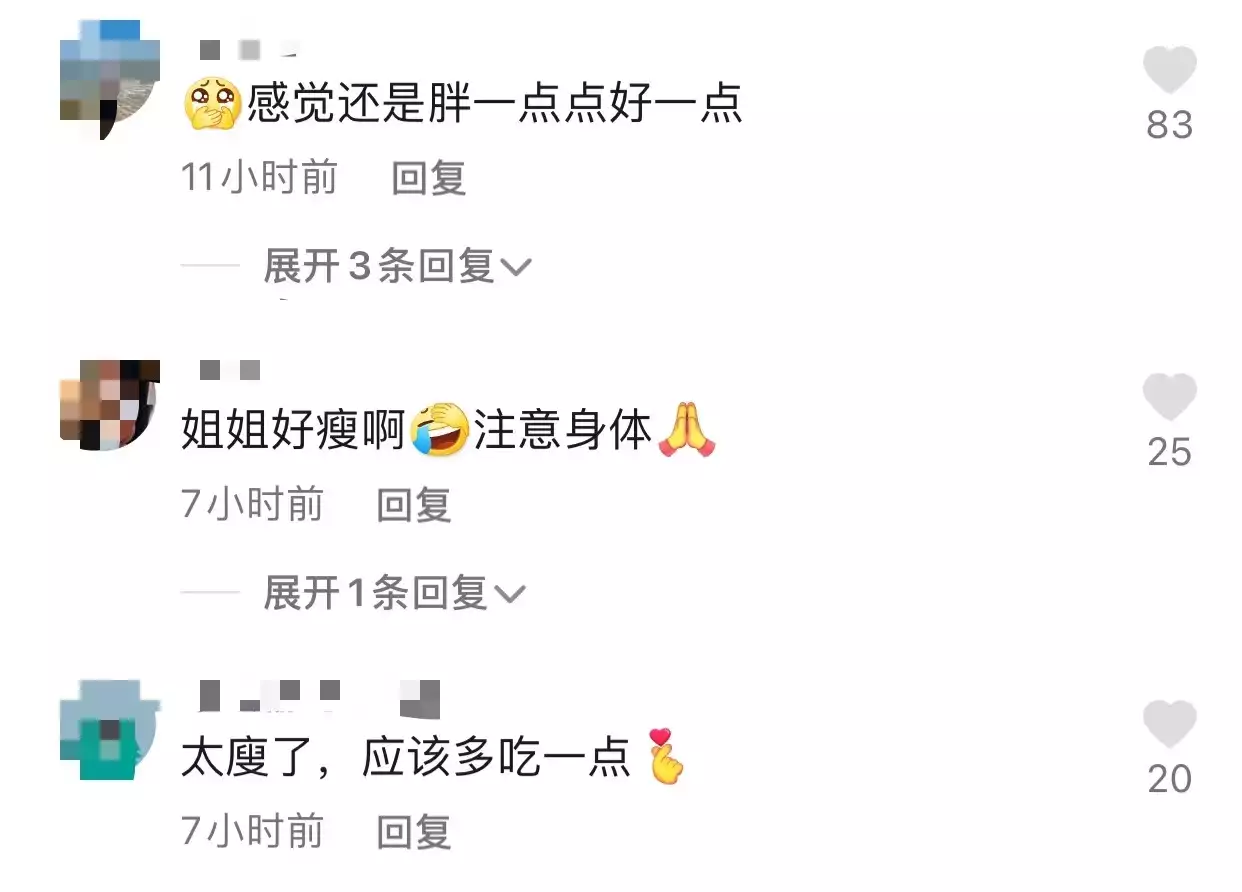Reply to comment 姐姐好瘦啊 注意身体
The width and height of the screenshot is (1242, 892).
(x=414, y=505)
